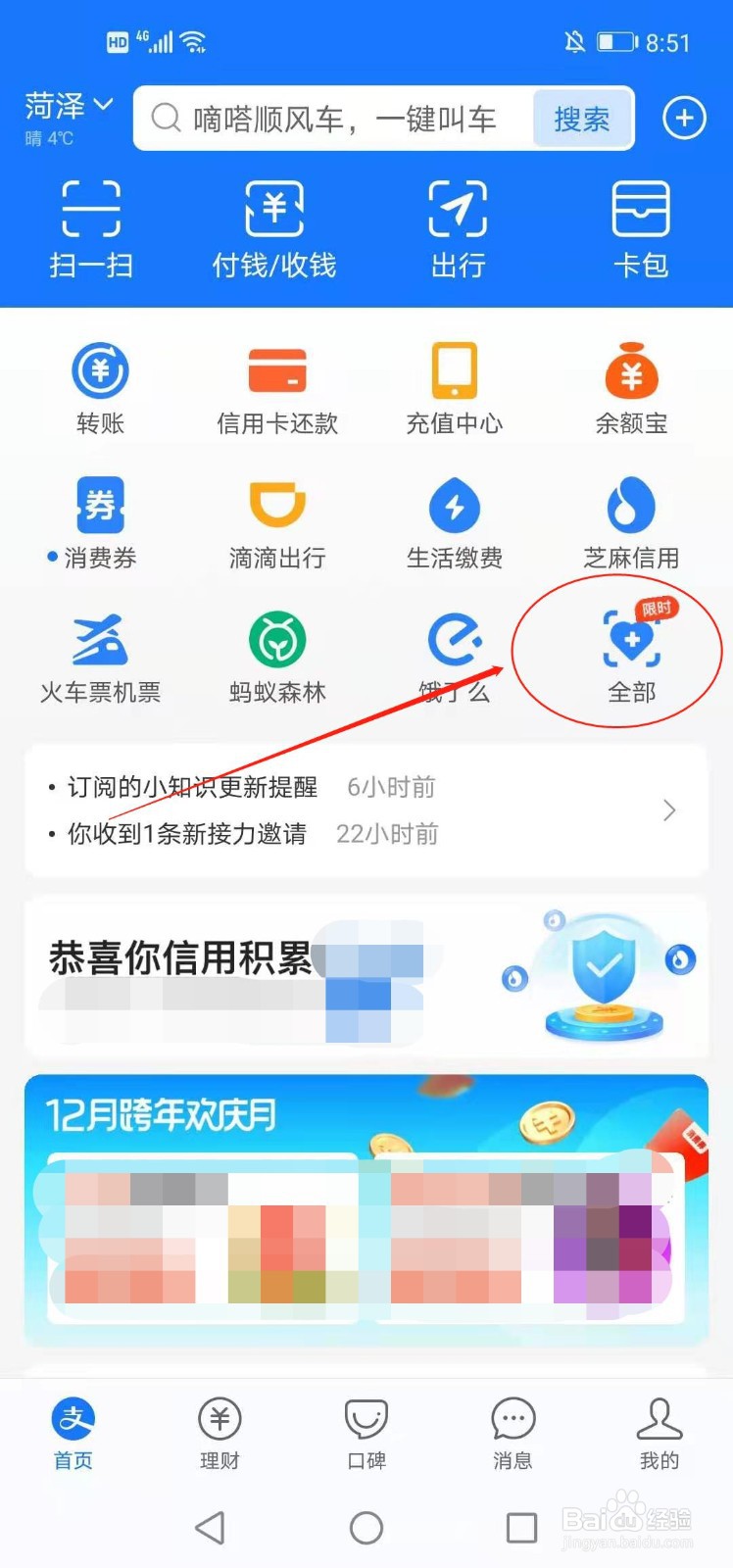Select 付钱/收钱 payment icon
Viewport: 733px width, 1568px height.
(x=274, y=228)
